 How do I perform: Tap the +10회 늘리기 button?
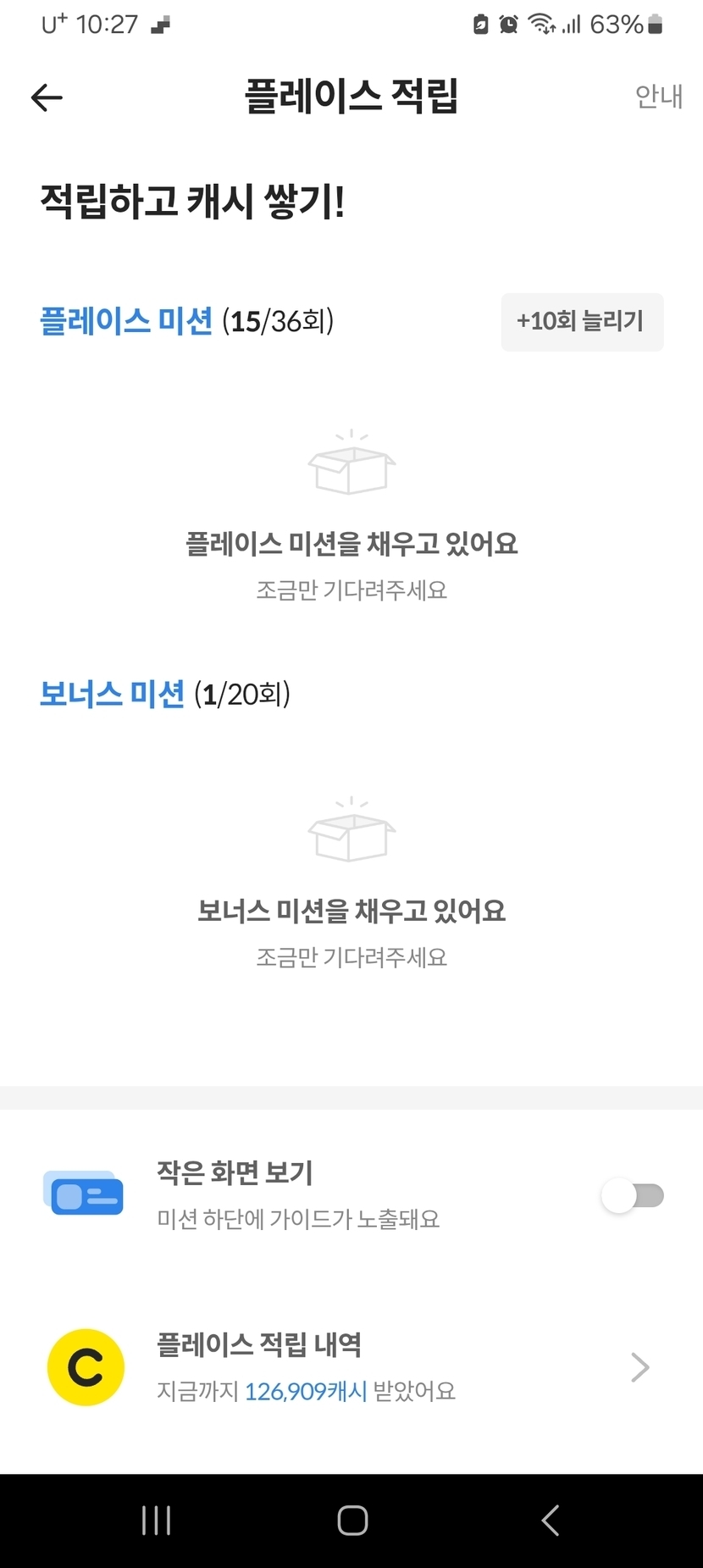click(582, 322)
